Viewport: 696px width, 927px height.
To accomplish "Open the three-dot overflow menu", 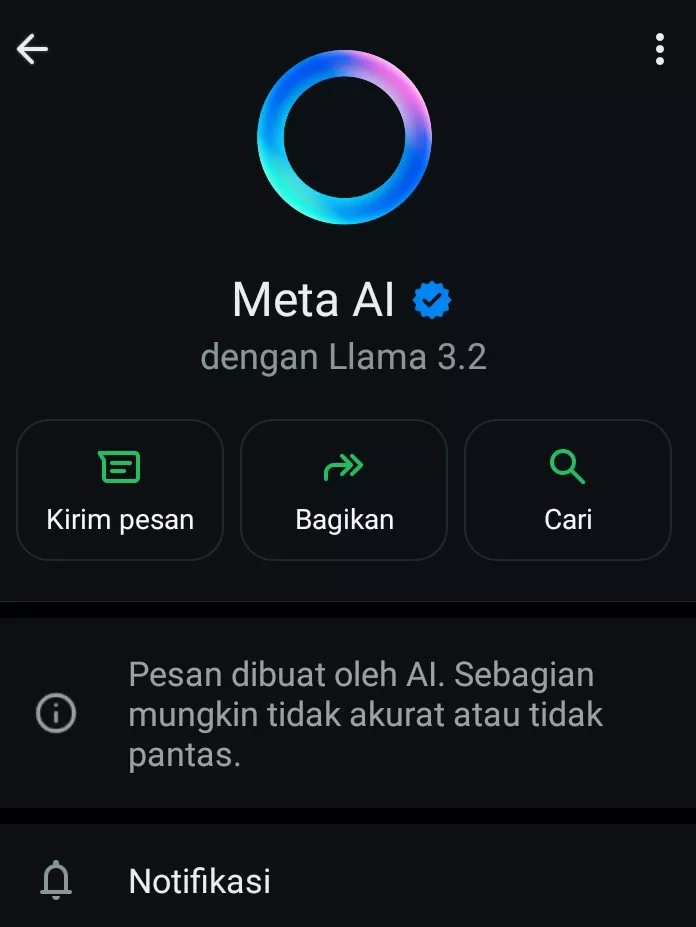I will point(660,48).
